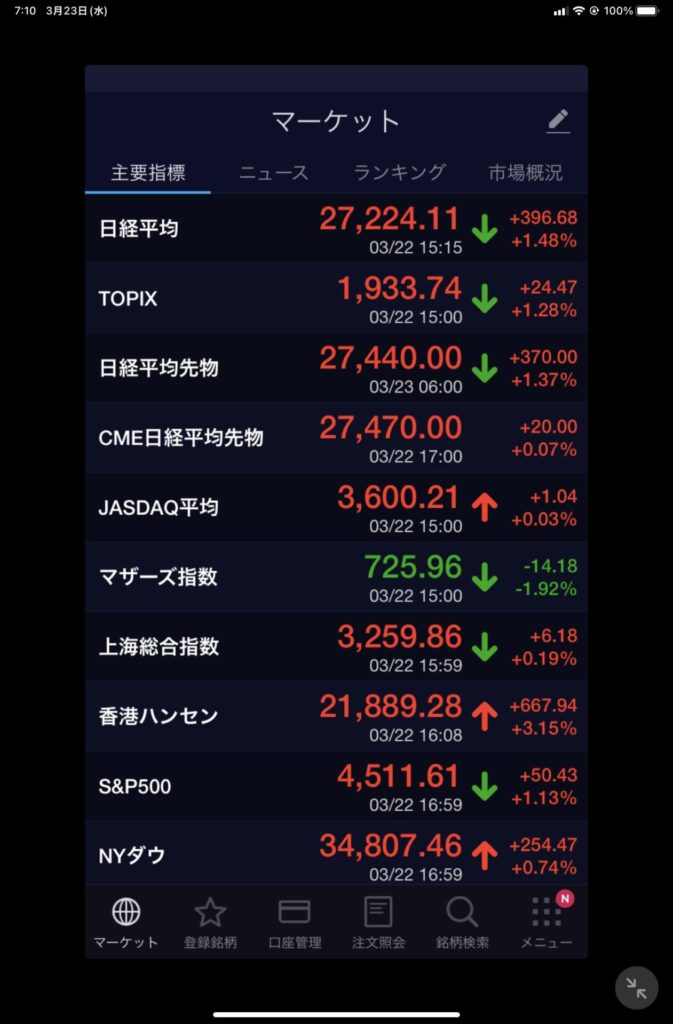
Task: Open 口座管理 in bottom navigation
Action: (294, 923)
